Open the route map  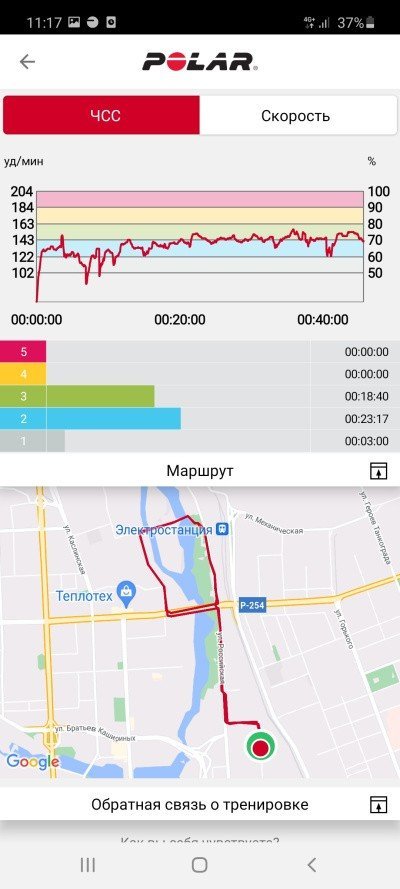200,632
